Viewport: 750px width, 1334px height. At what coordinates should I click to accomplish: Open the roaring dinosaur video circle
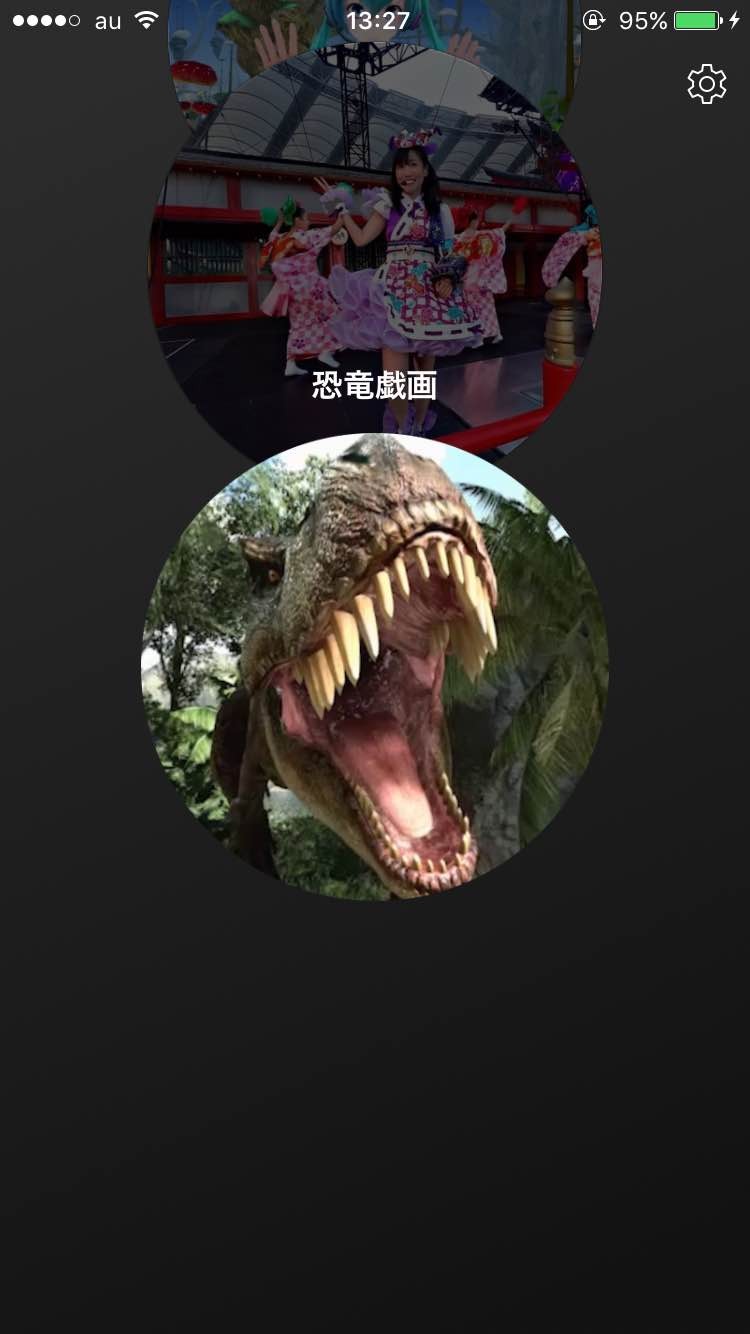pyautogui.click(x=375, y=667)
